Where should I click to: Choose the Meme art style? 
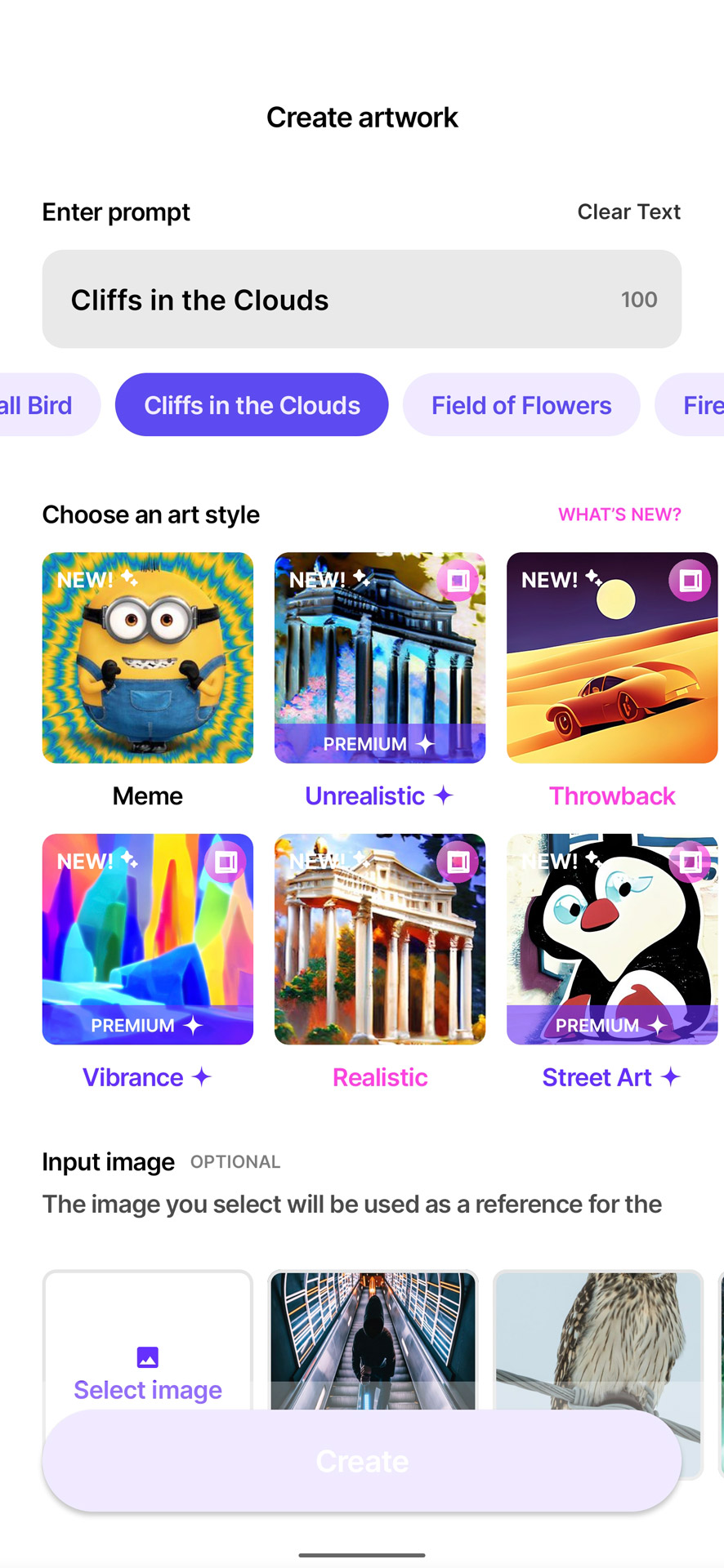[x=148, y=658]
